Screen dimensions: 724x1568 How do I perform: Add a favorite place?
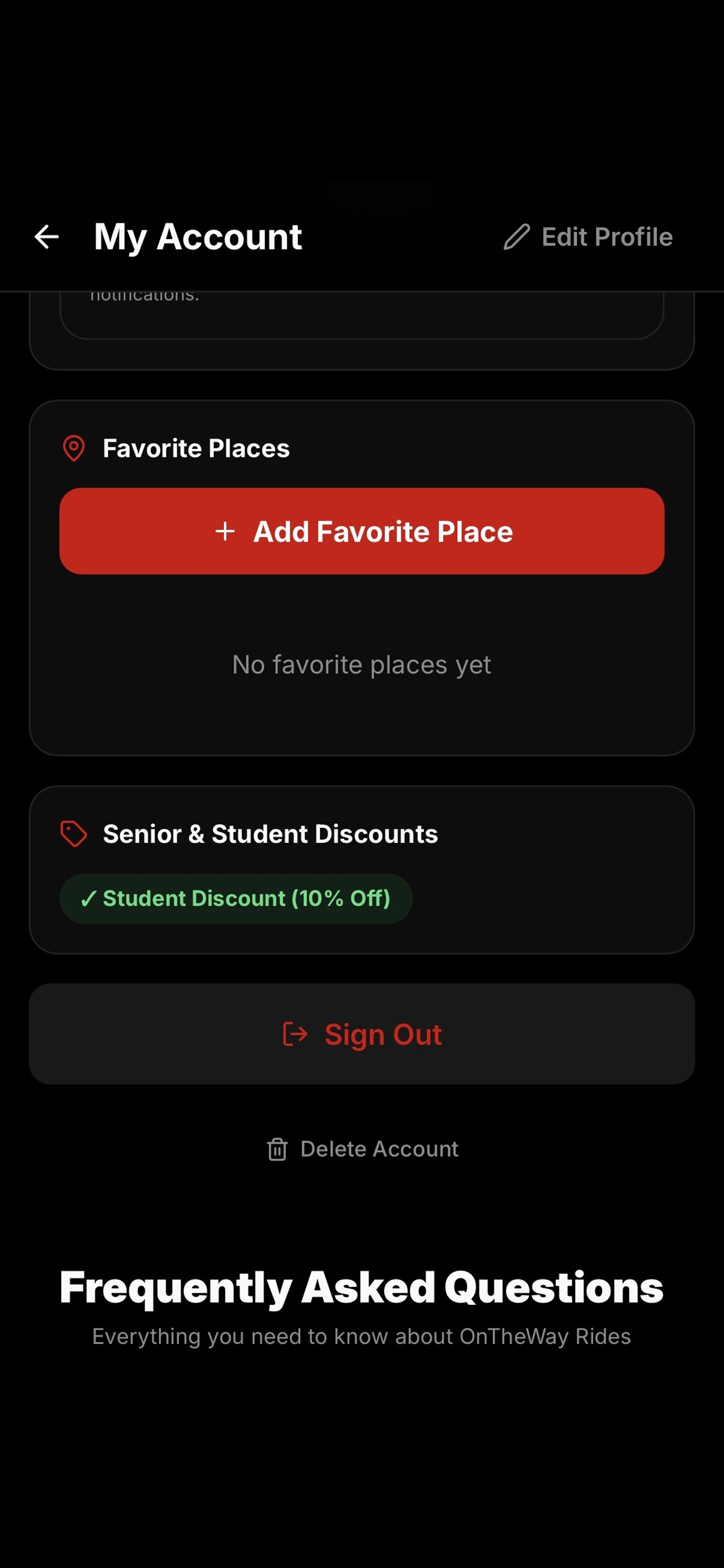point(362,531)
